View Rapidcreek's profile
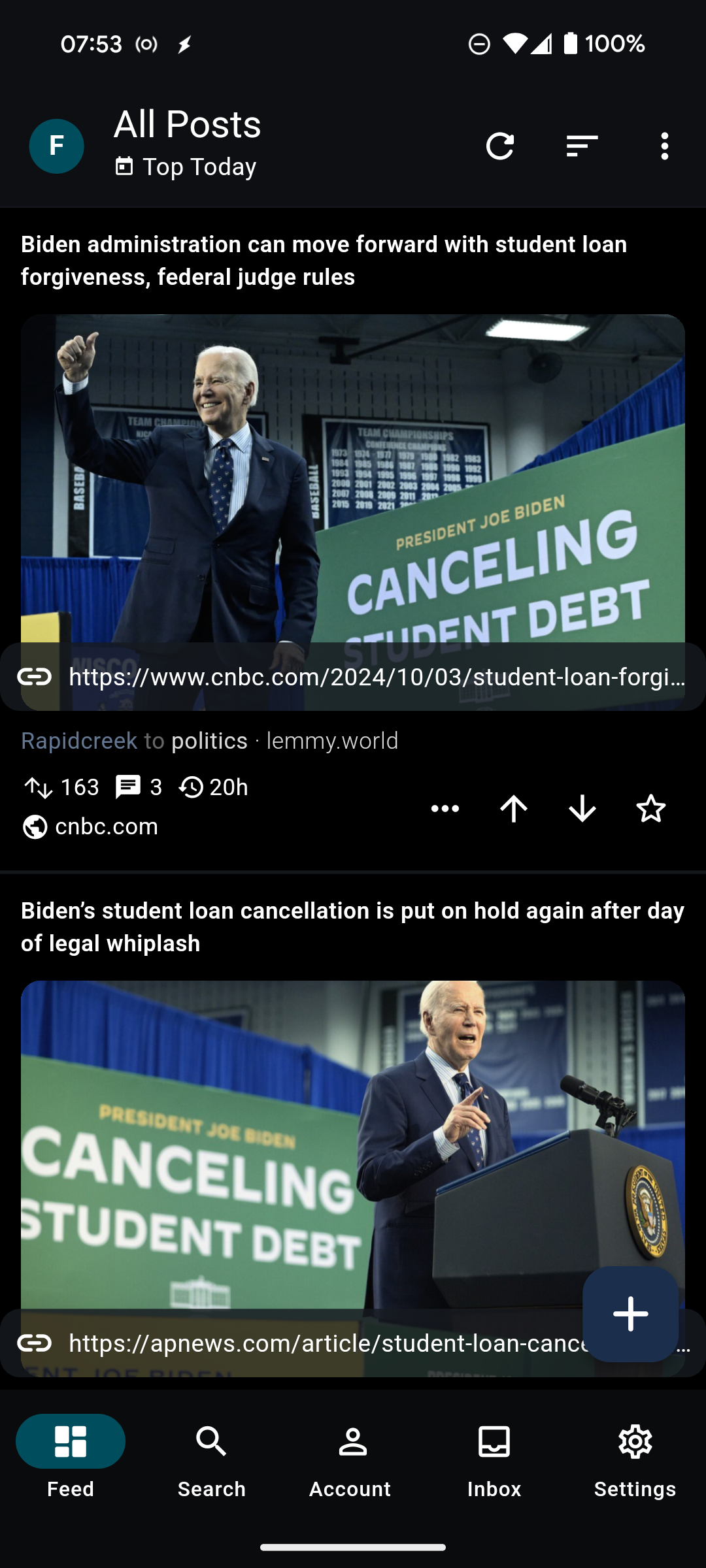Viewport: 706px width, 1568px height. (x=79, y=741)
